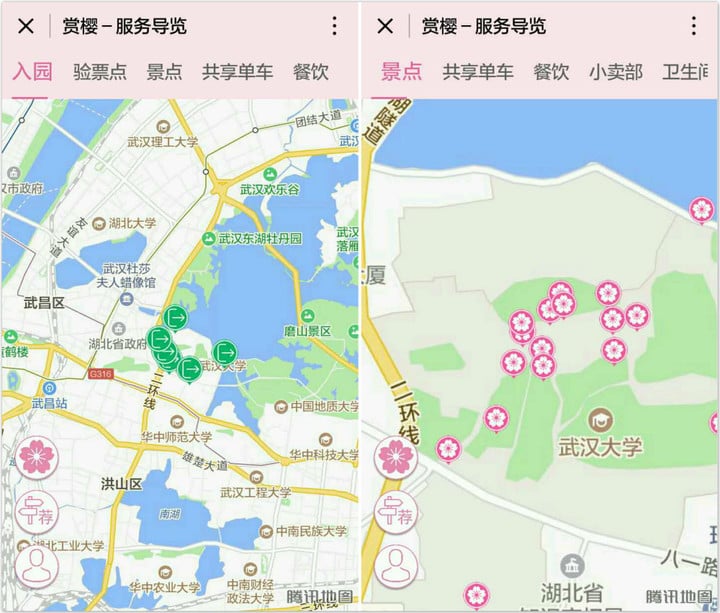Open the 小卖部 tab
Viewport: 720px width, 613px height.
click(615, 72)
